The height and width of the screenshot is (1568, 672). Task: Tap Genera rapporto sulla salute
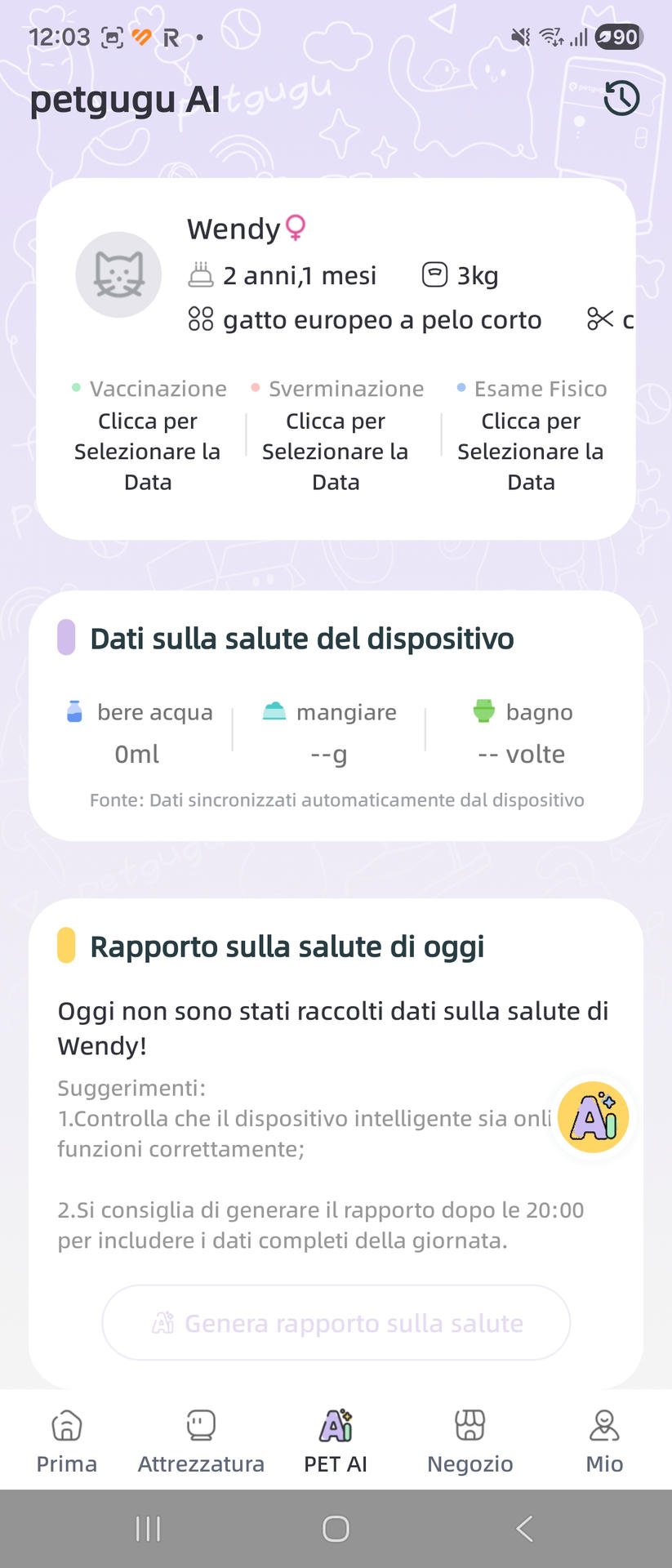(336, 1322)
